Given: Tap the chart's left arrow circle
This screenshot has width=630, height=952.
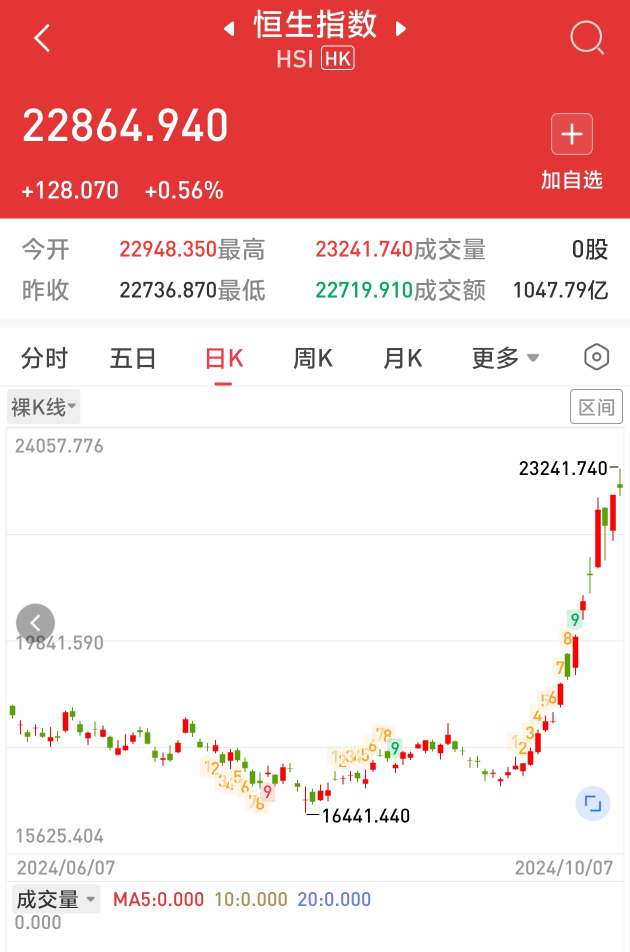Looking at the screenshot, I should (35, 623).
